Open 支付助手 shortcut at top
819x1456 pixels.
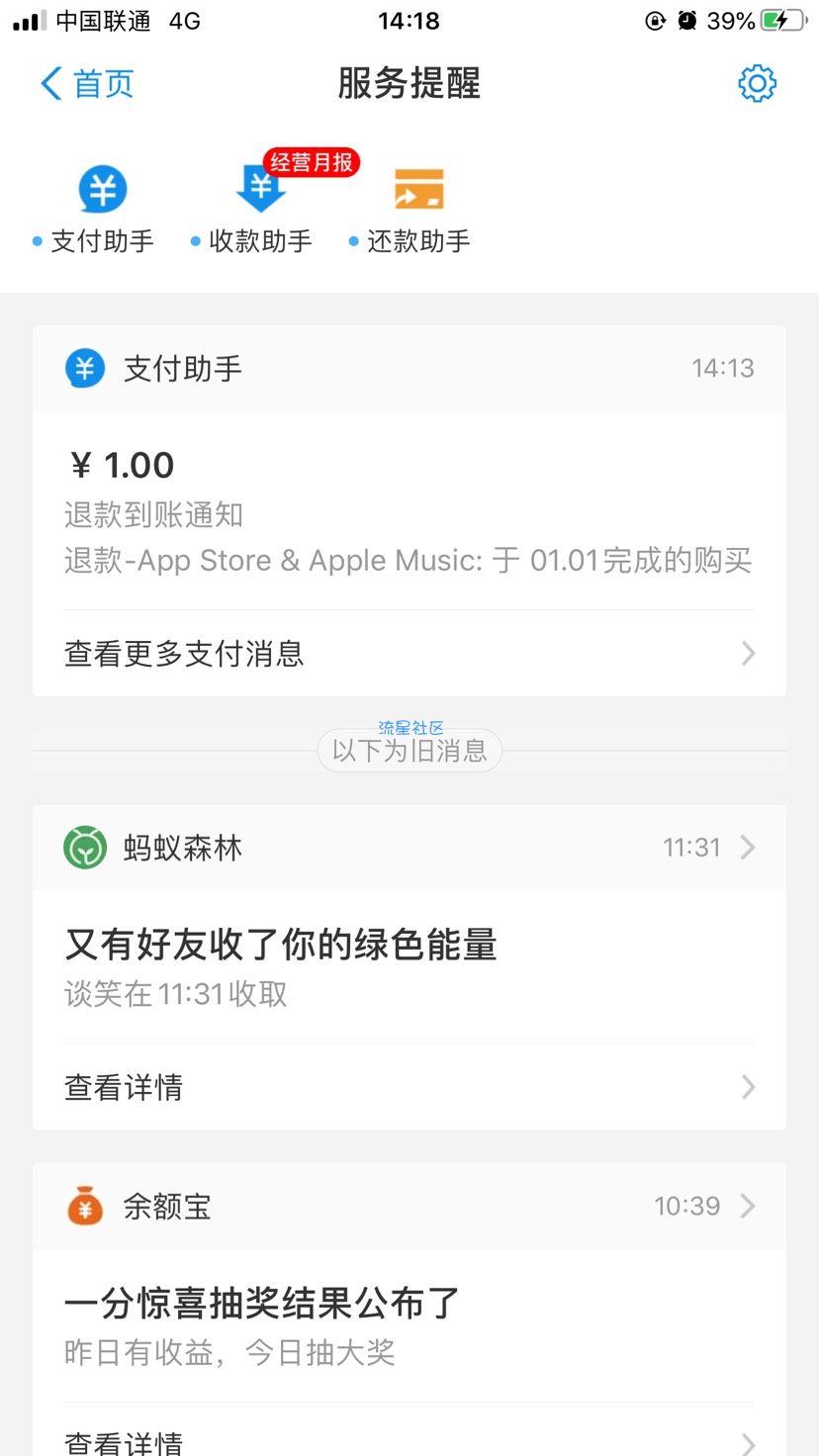[x=102, y=209]
